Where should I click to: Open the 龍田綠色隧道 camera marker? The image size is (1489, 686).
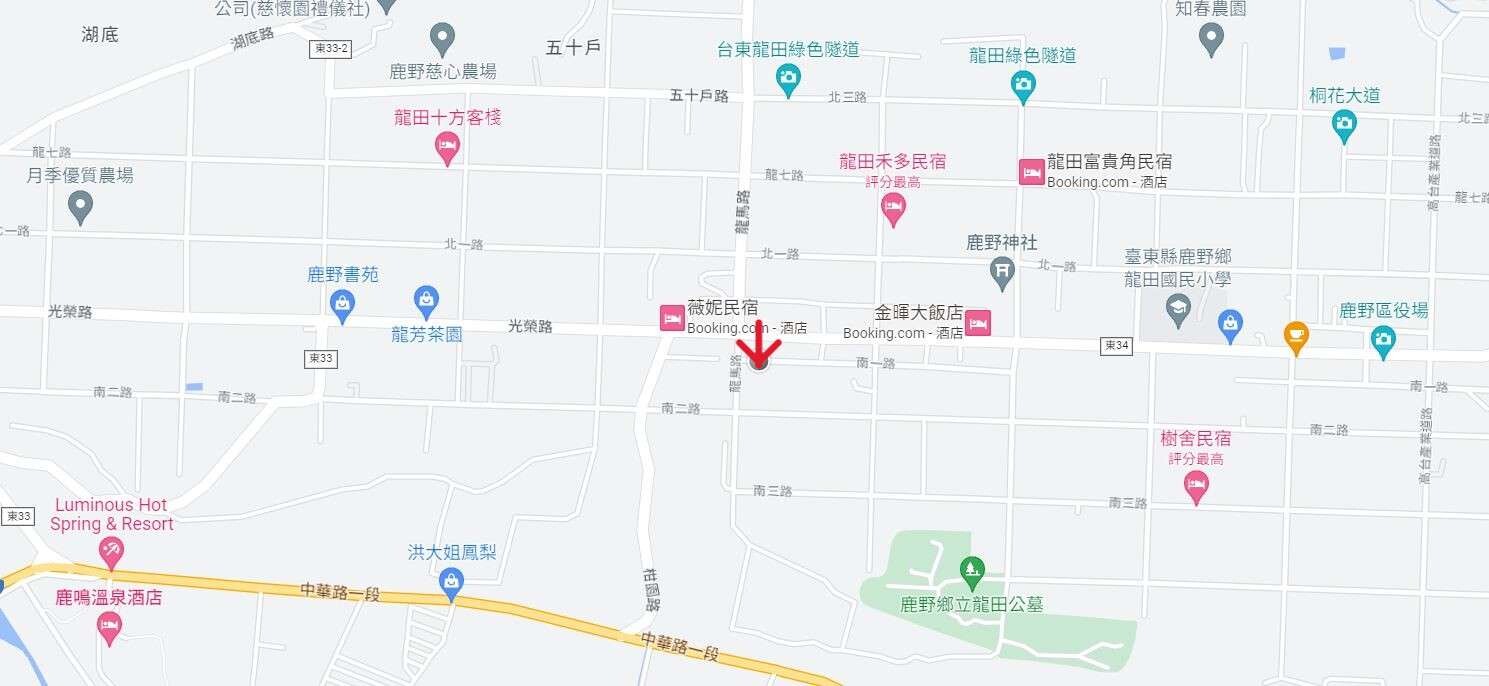(x=1022, y=85)
